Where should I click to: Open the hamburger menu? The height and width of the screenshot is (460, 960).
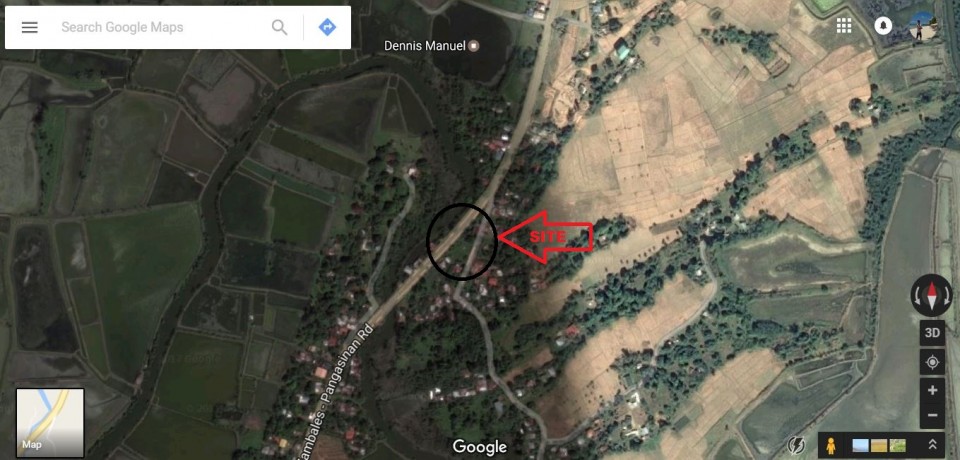pos(30,27)
